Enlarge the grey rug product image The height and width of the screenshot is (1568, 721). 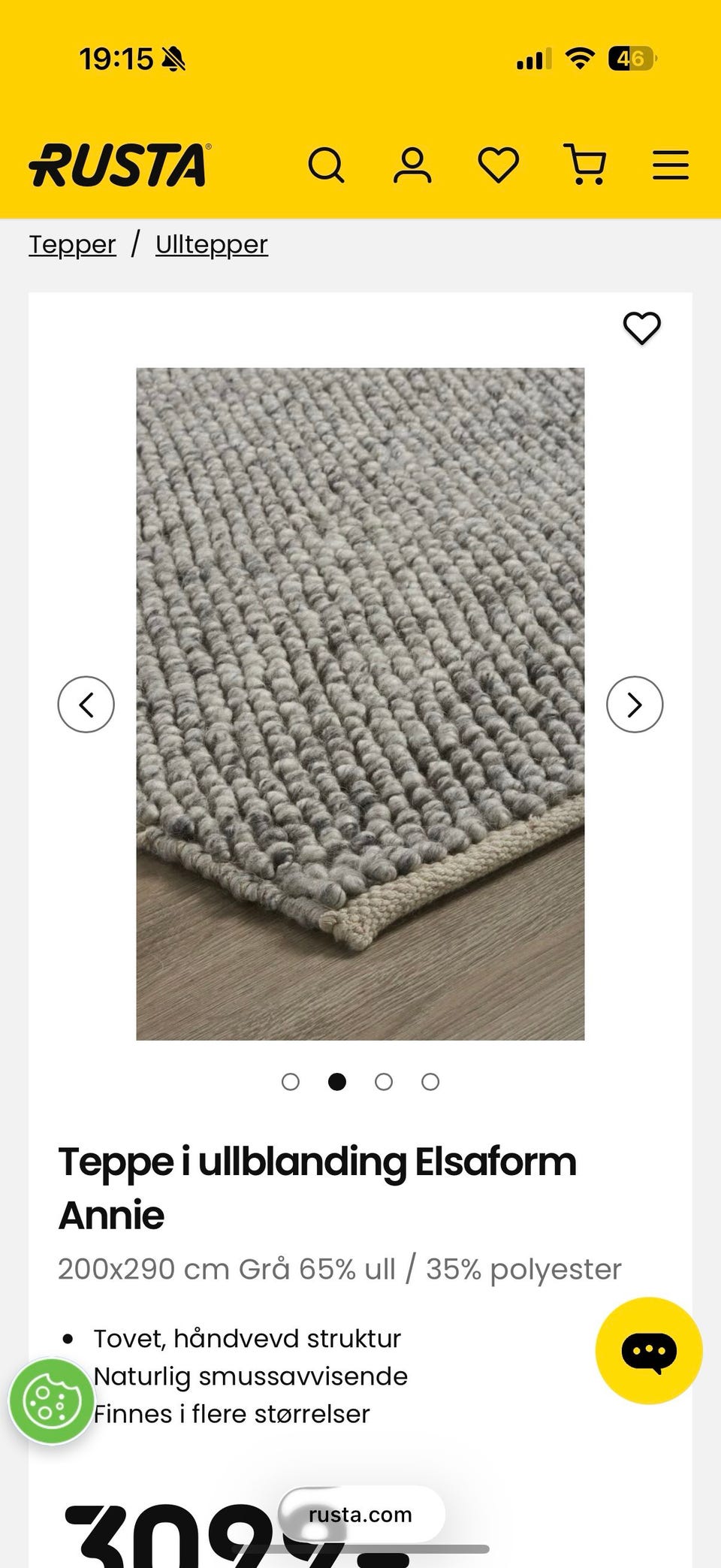(360, 703)
